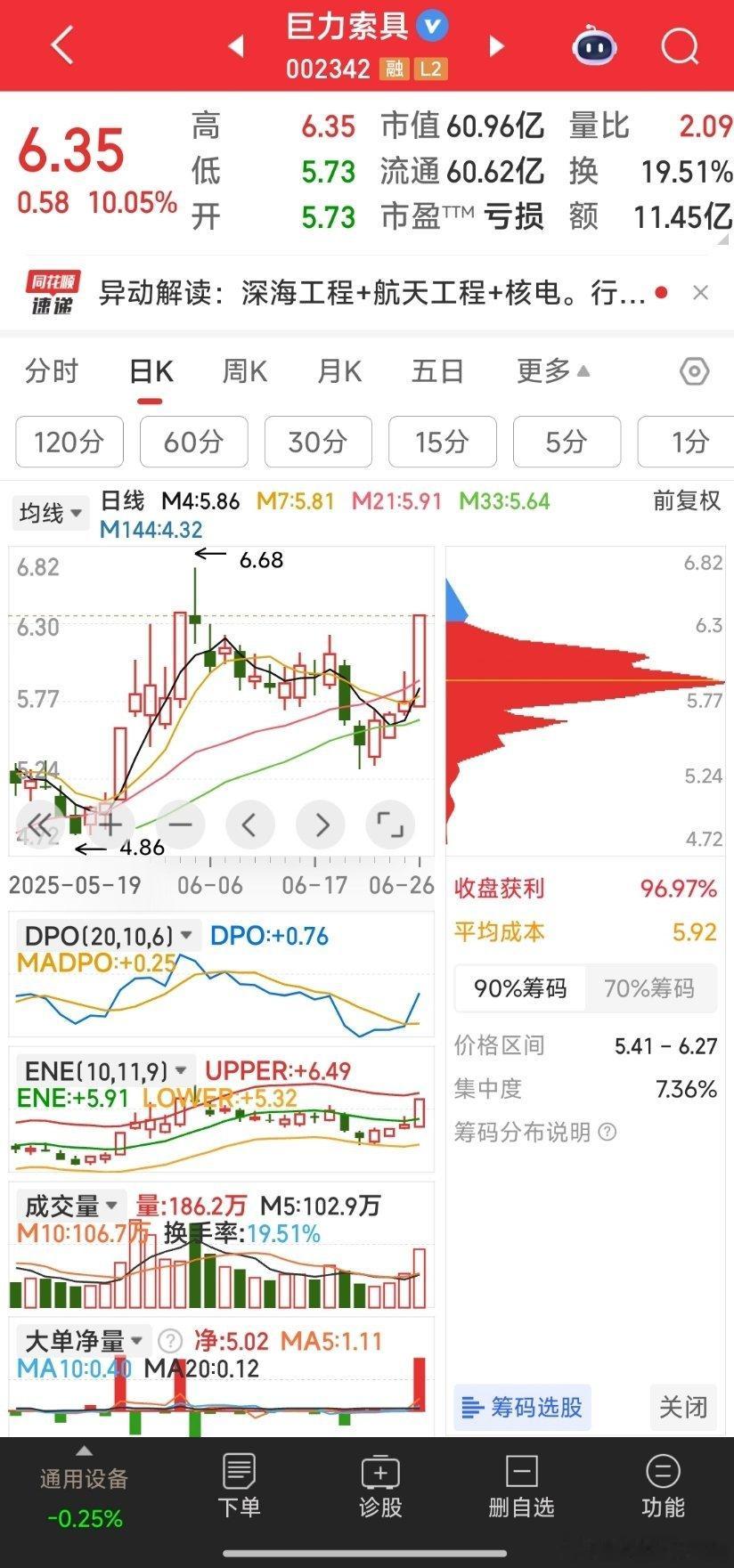Switch to the 分时 chart tab
The image size is (734, 1568).
point(52,370)
